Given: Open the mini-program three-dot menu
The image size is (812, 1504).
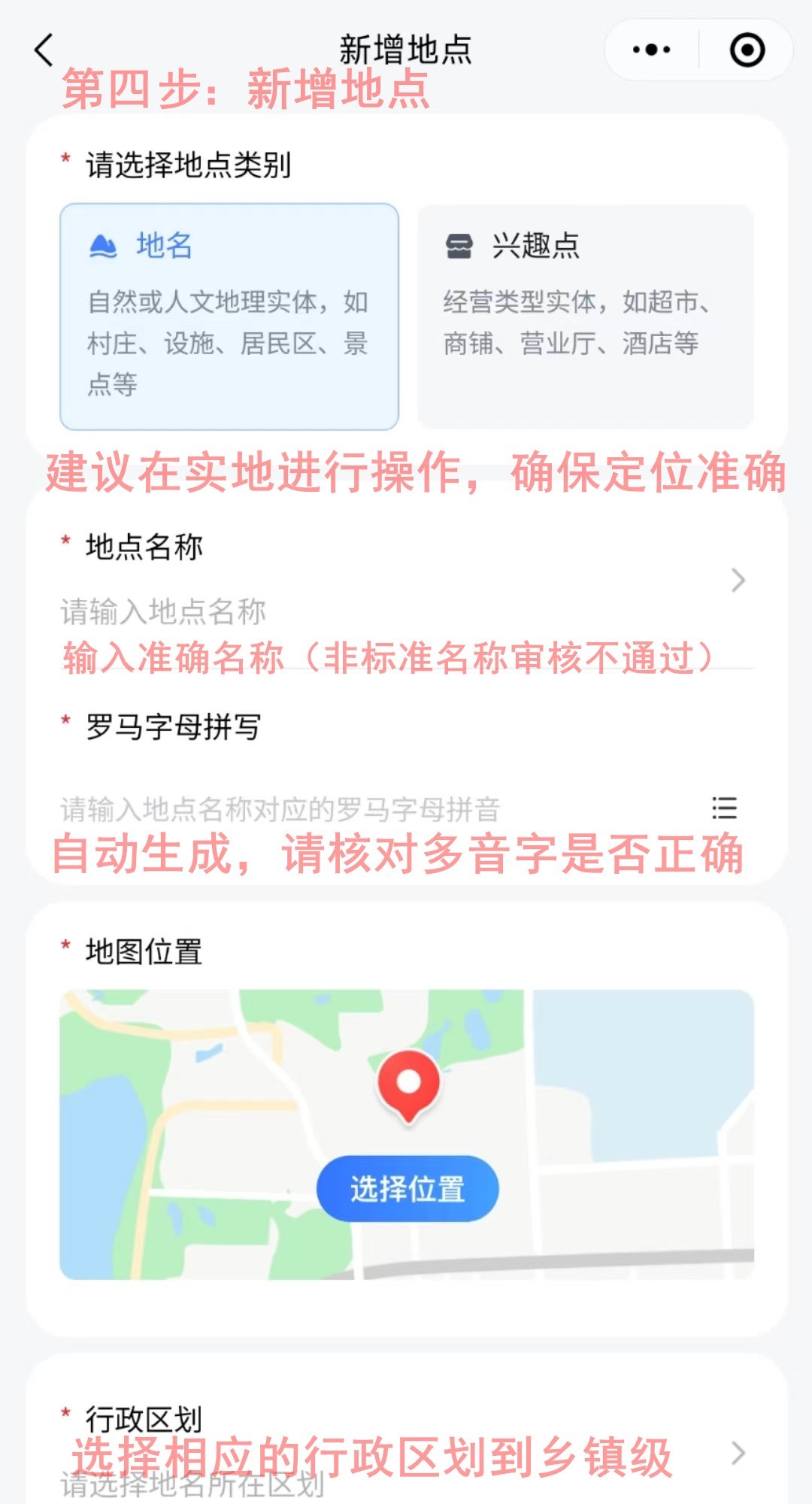Looking at the screenshot, I should [651, 50].
